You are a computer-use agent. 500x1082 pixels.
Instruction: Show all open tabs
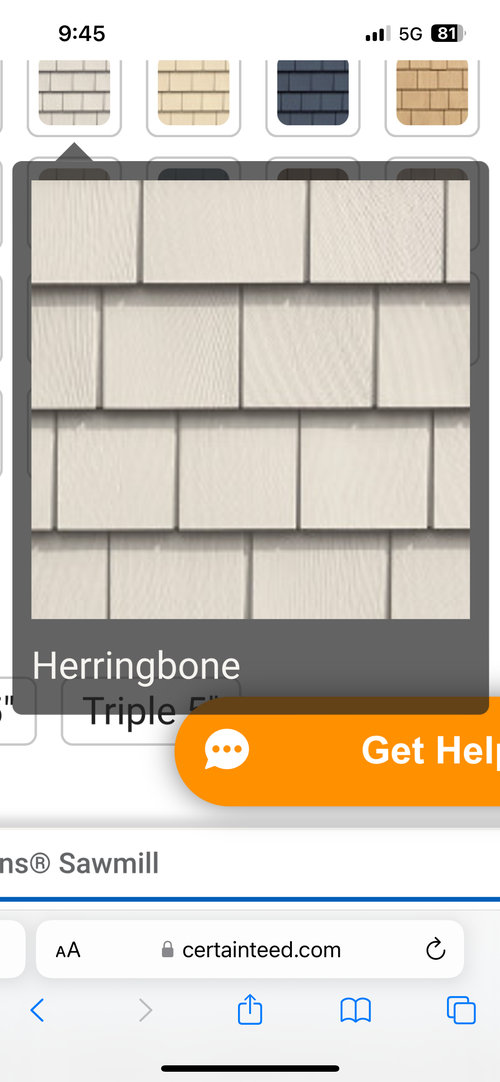tap(461, 1011)
